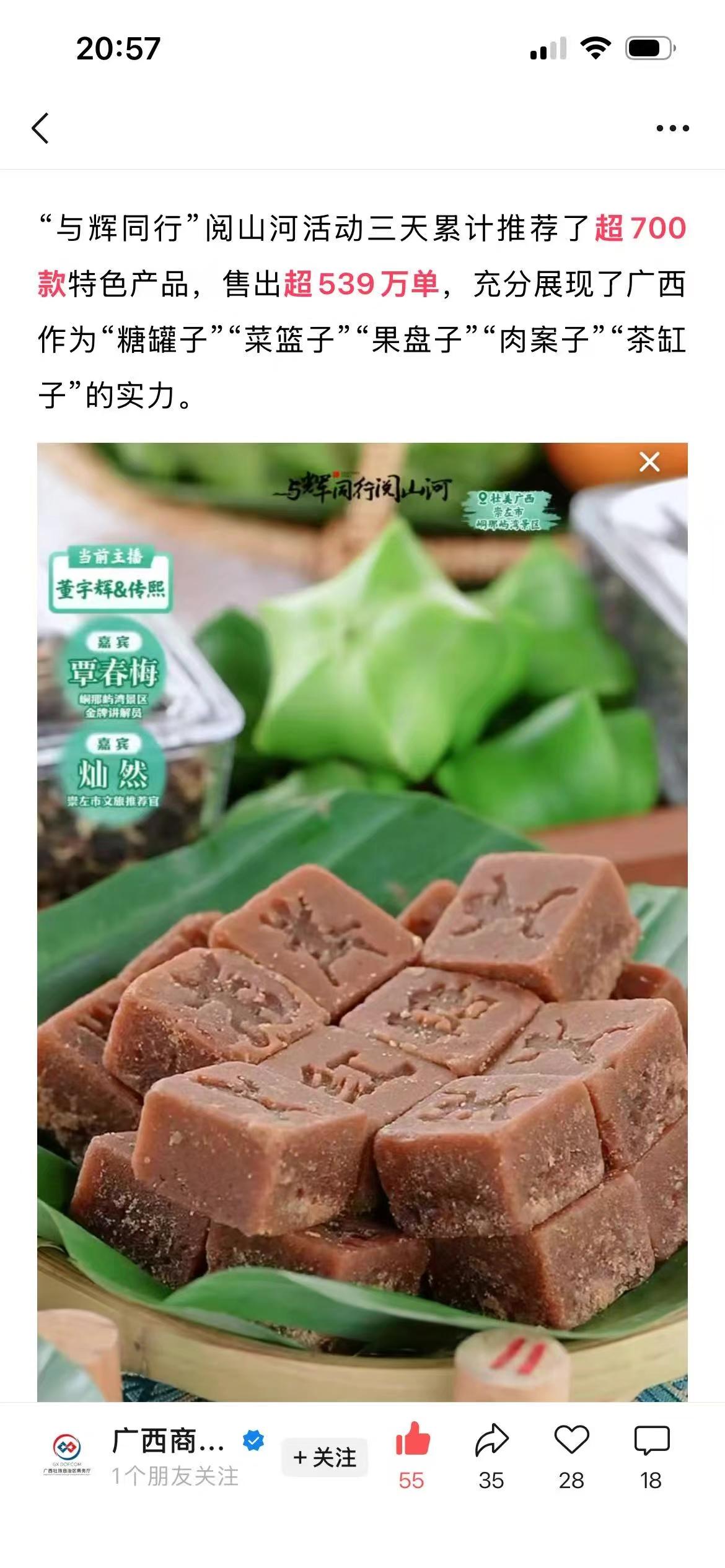Dismiss the image with the X button
Image resolution: width=725 pixels, height=1568 pixels.
(x=649, y=461)
